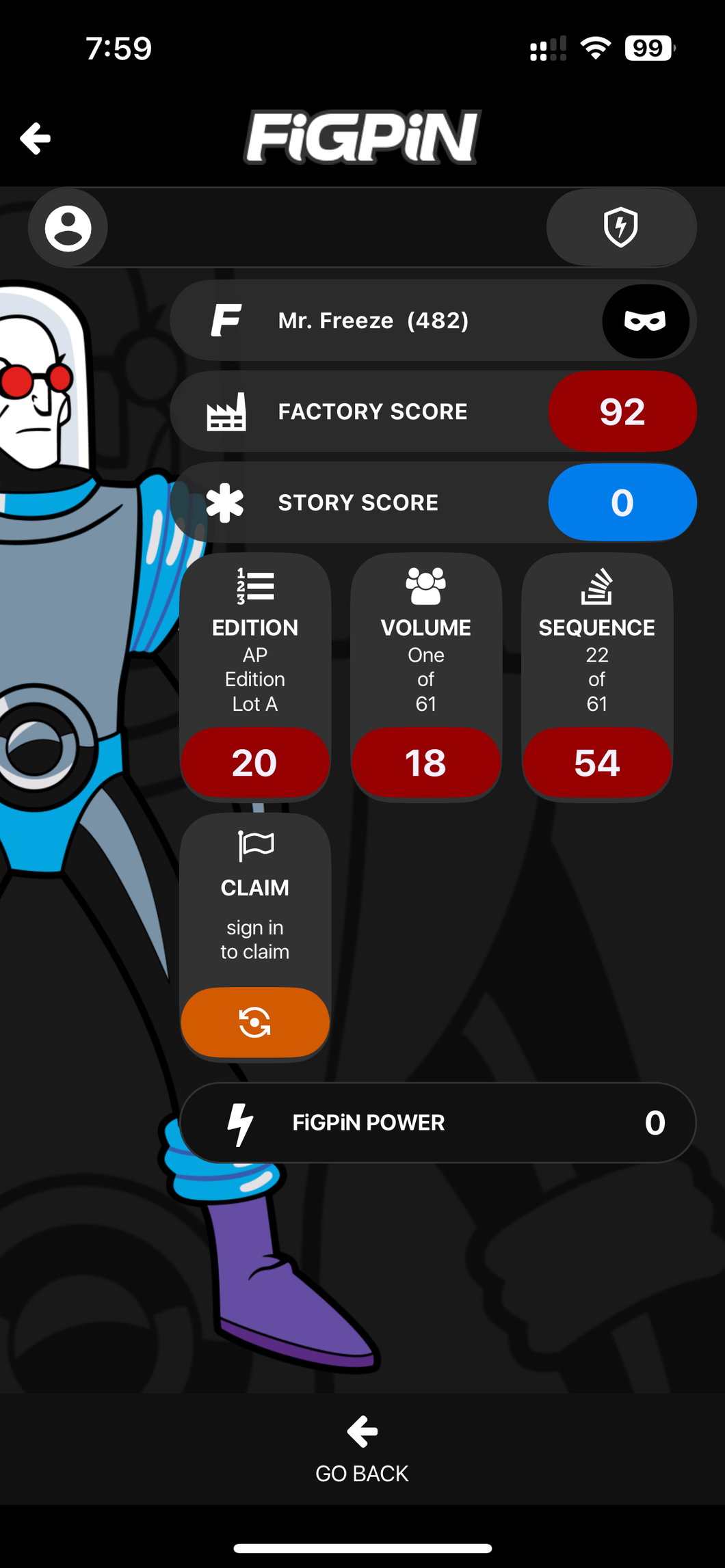
Task: Open the Factory Score row
Action: coord(433,411)
